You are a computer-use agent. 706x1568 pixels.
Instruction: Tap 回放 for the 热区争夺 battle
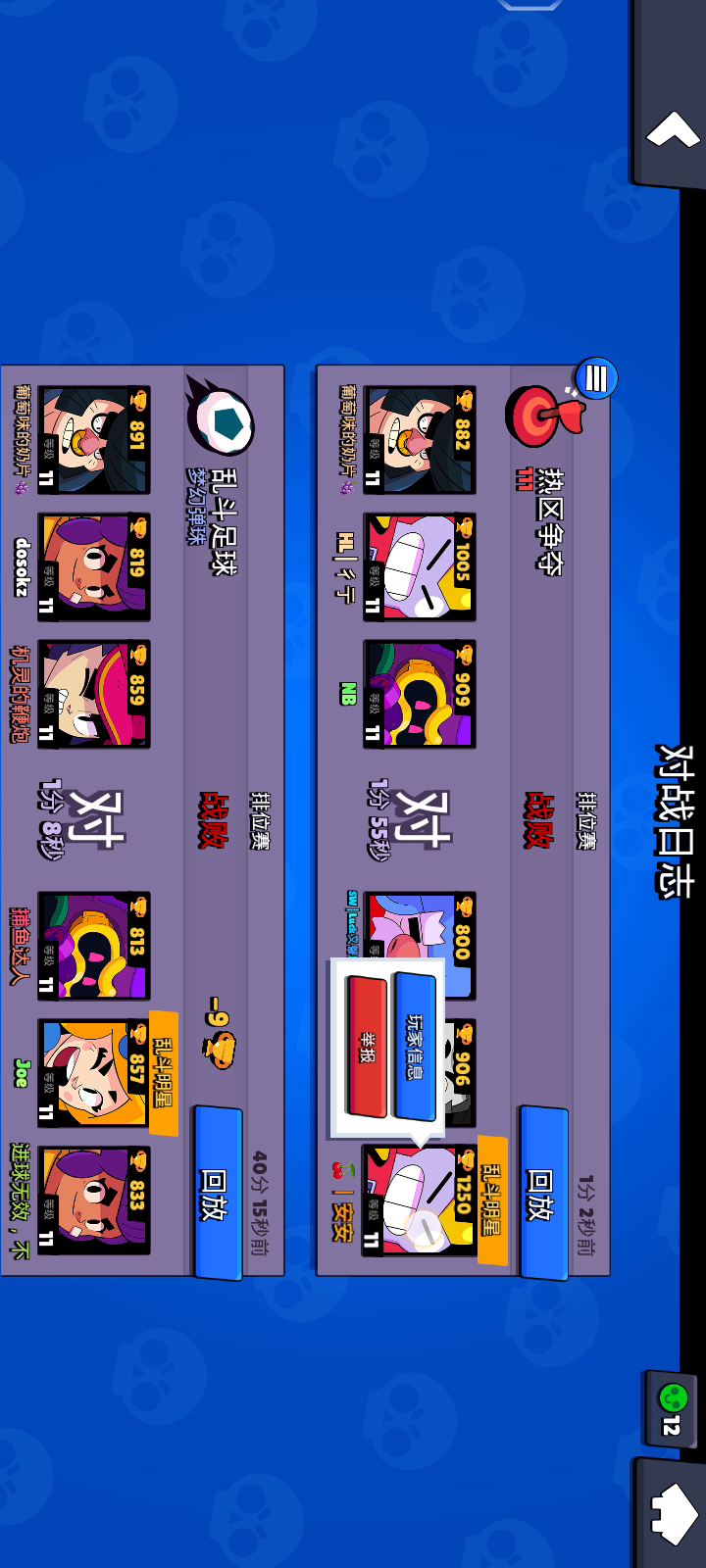pyautogui.click(x=543, y=1194)
